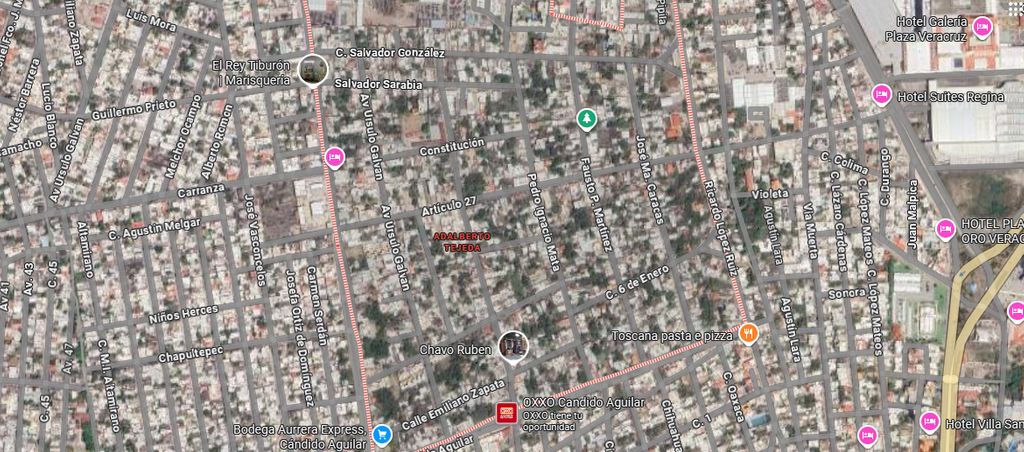
Task: Open the unlabeled hotel pin near Constitución street
Action: pos(334,157)
